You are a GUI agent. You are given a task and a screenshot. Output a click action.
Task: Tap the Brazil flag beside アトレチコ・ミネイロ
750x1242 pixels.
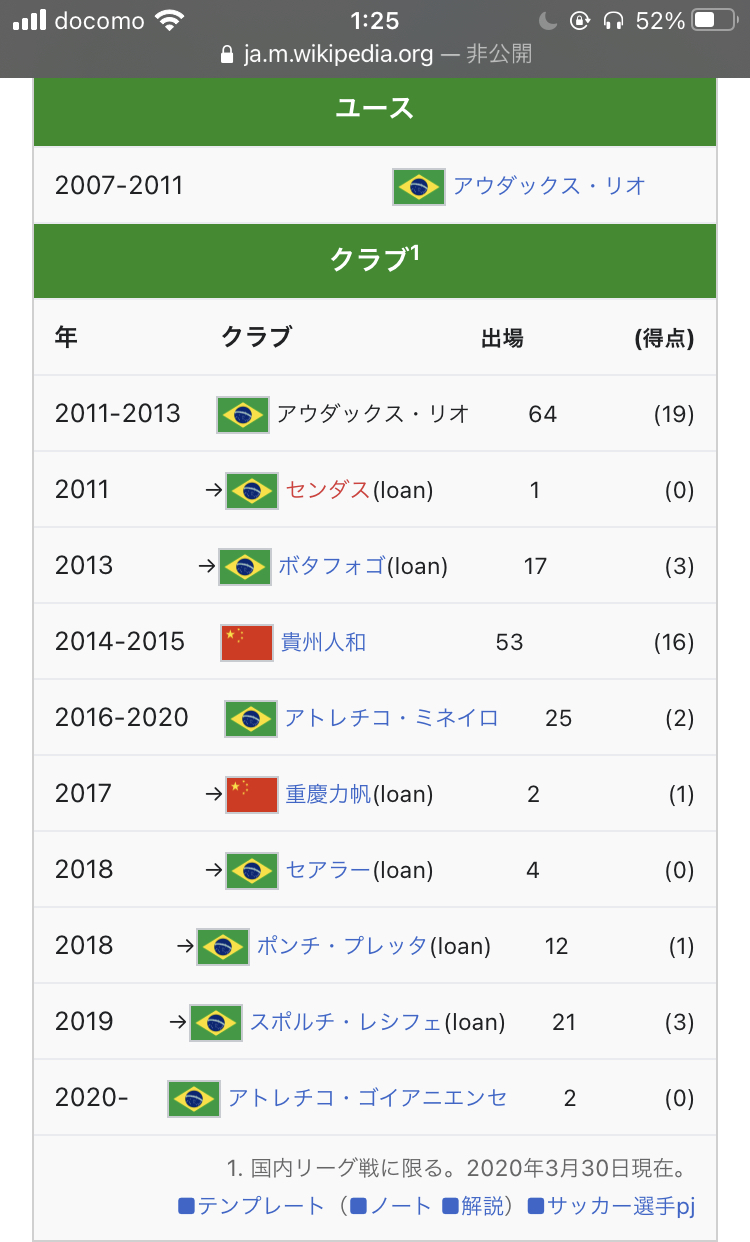tap(251, 718)
